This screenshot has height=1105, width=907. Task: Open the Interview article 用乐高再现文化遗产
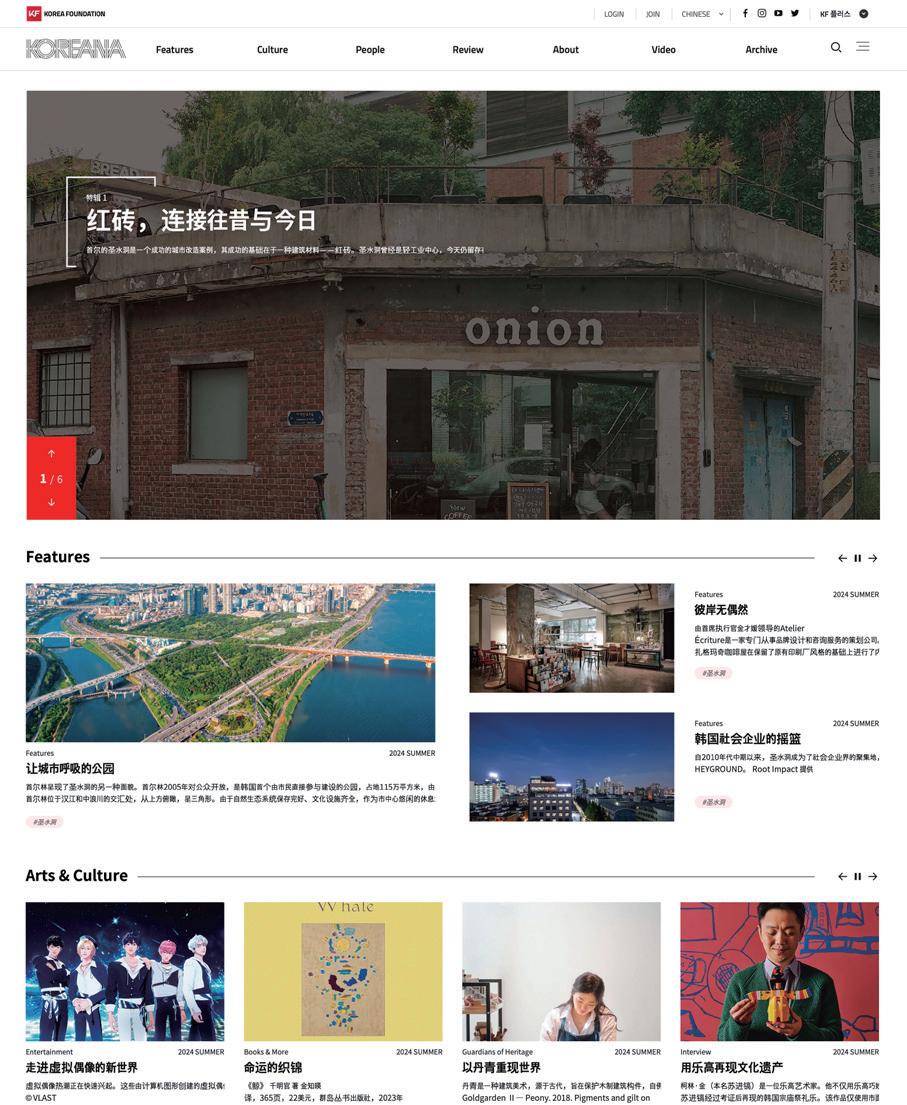[731, 1067]
